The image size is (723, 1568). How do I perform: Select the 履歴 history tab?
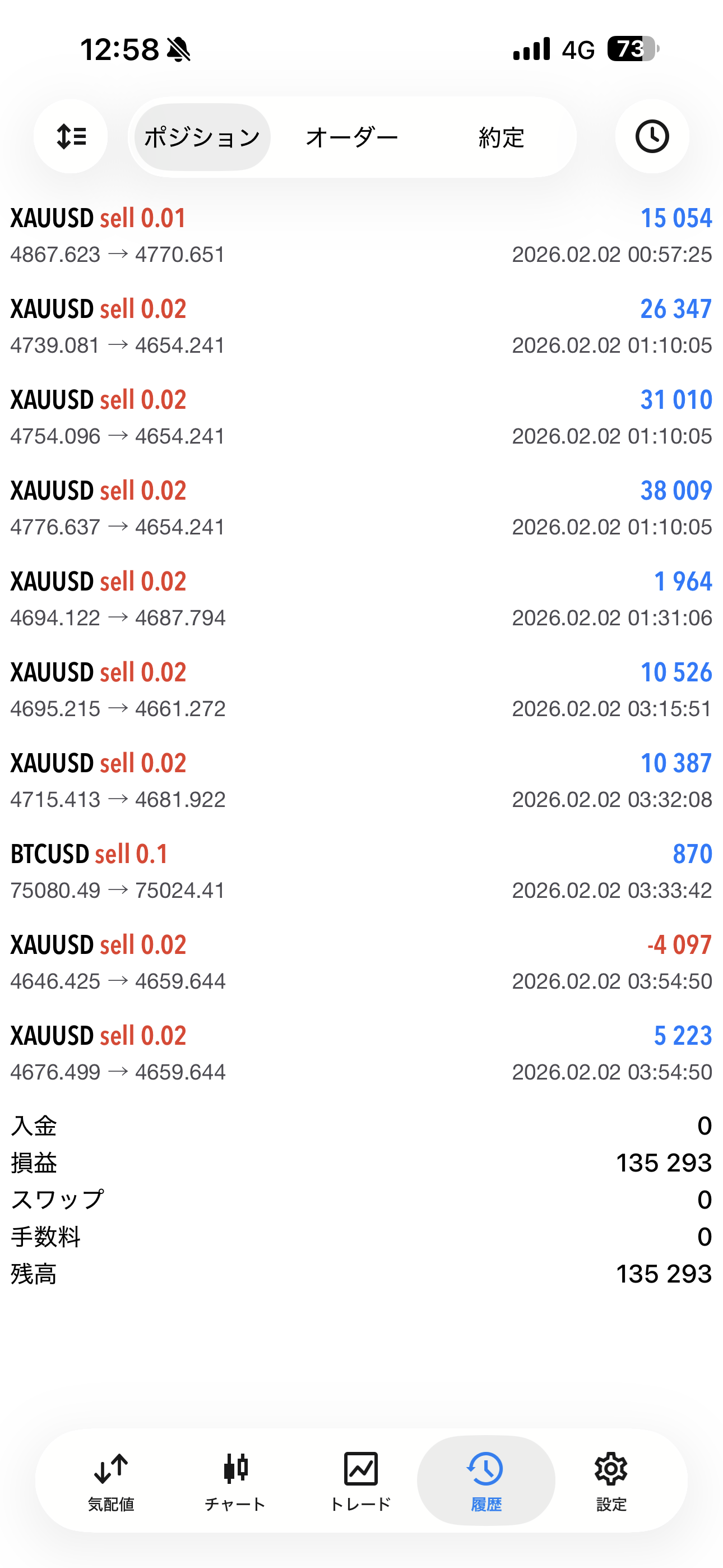coord(486,1481)
